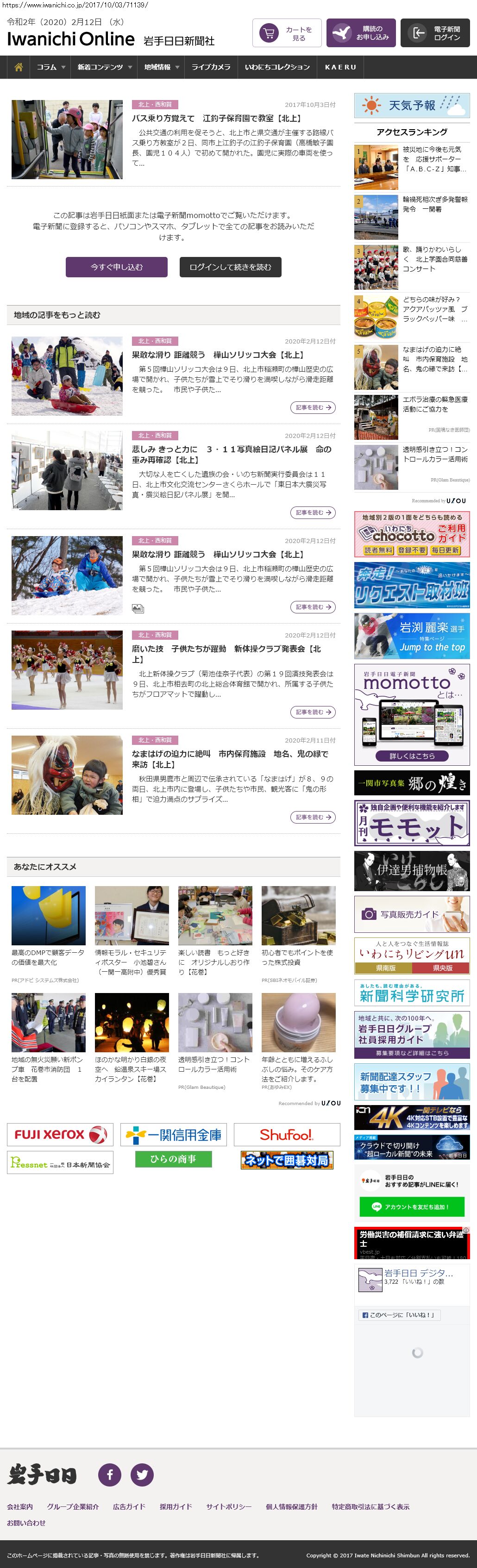Add LINE account via アカウントを友だち追加
This screenshot has width=477, height=1568.
point(411,1206)
